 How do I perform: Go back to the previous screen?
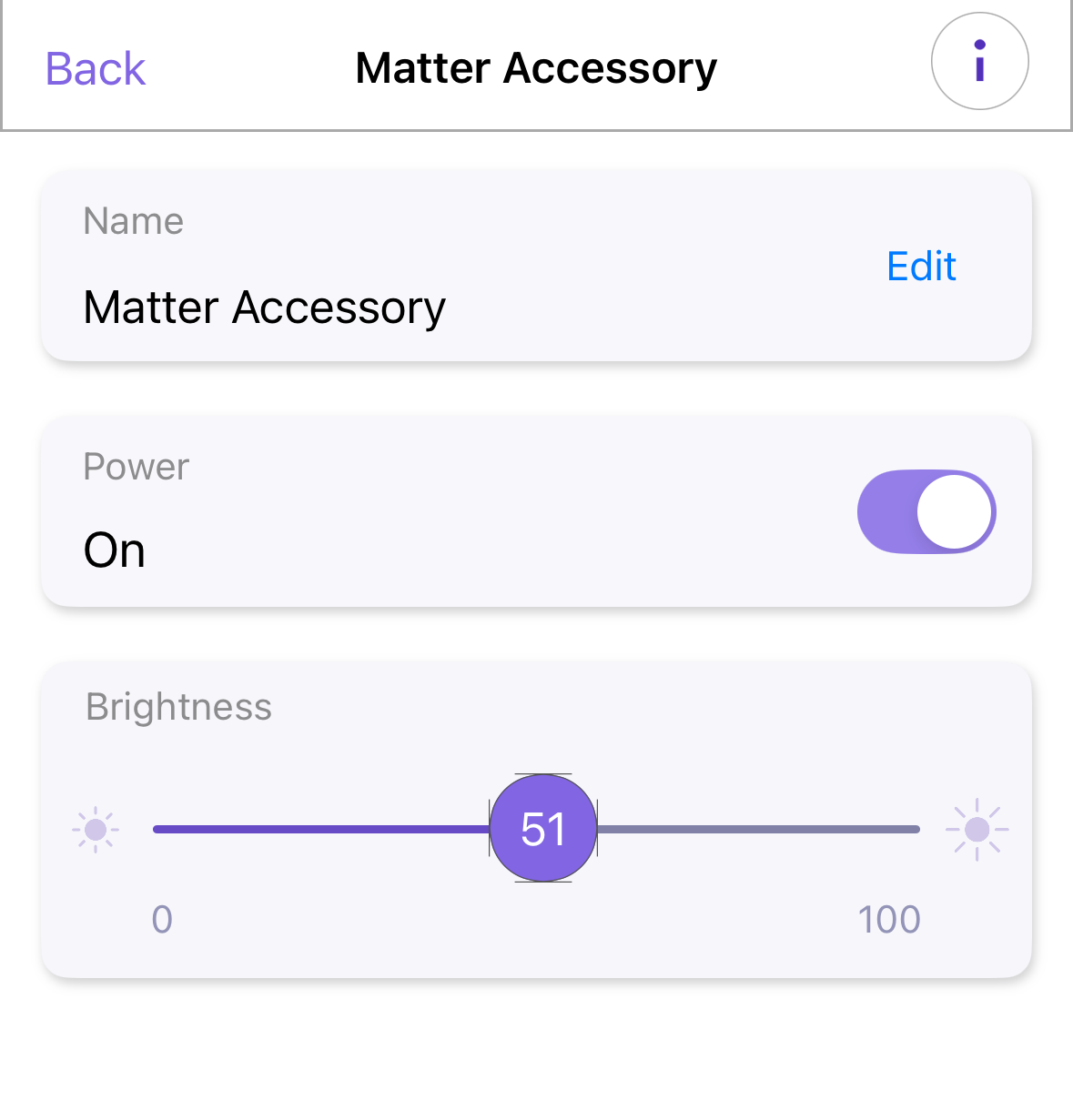tap(96, 69)
